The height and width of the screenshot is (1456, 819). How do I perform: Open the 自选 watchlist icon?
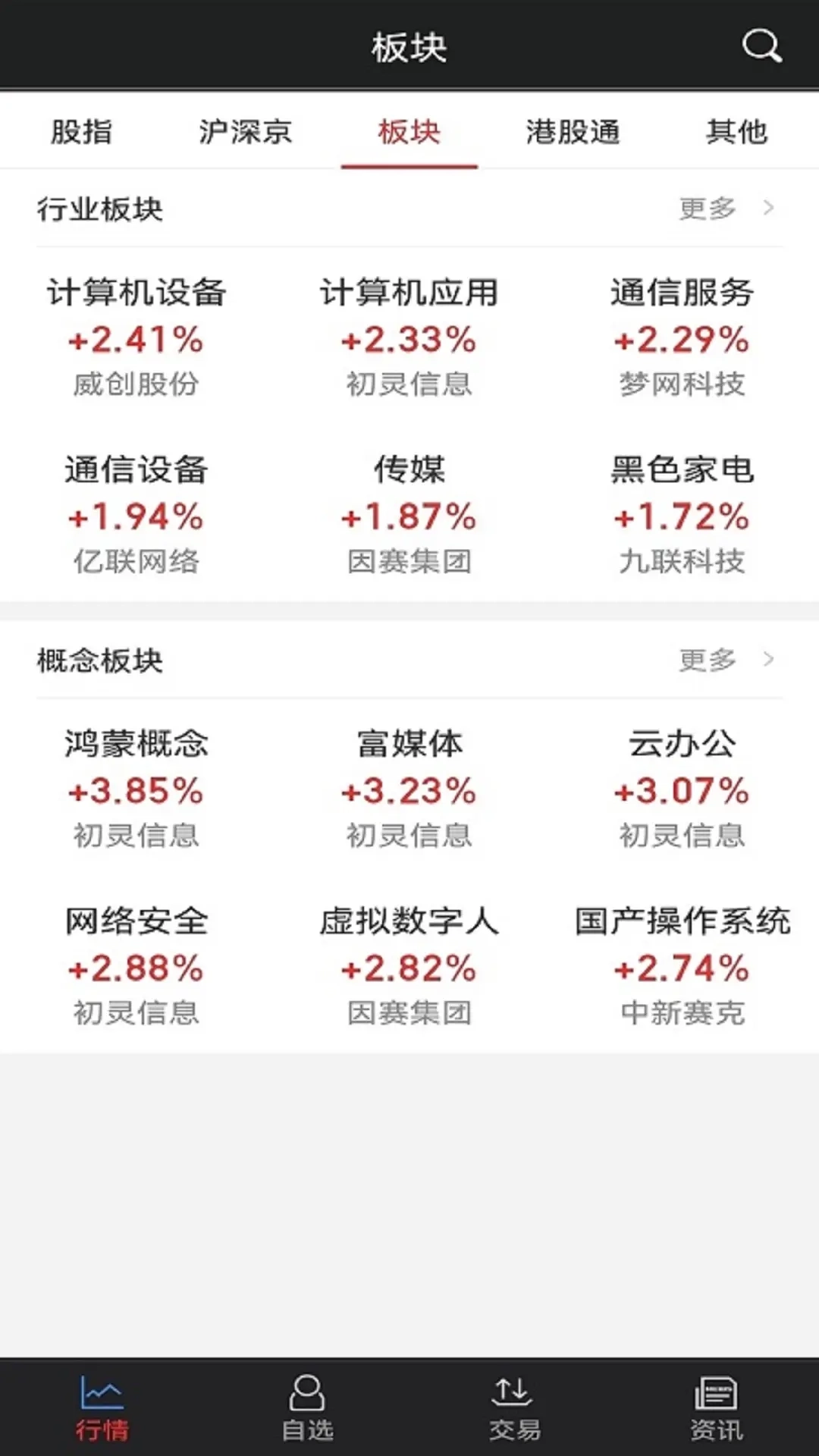[x=307, y=1407]
